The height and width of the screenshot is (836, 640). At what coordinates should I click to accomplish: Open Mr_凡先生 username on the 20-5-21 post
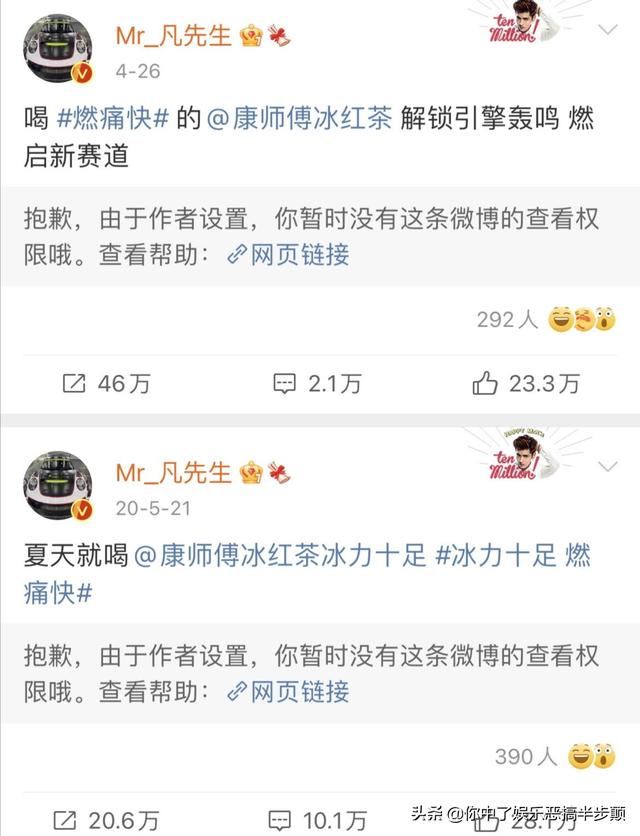tap(174, 471)
